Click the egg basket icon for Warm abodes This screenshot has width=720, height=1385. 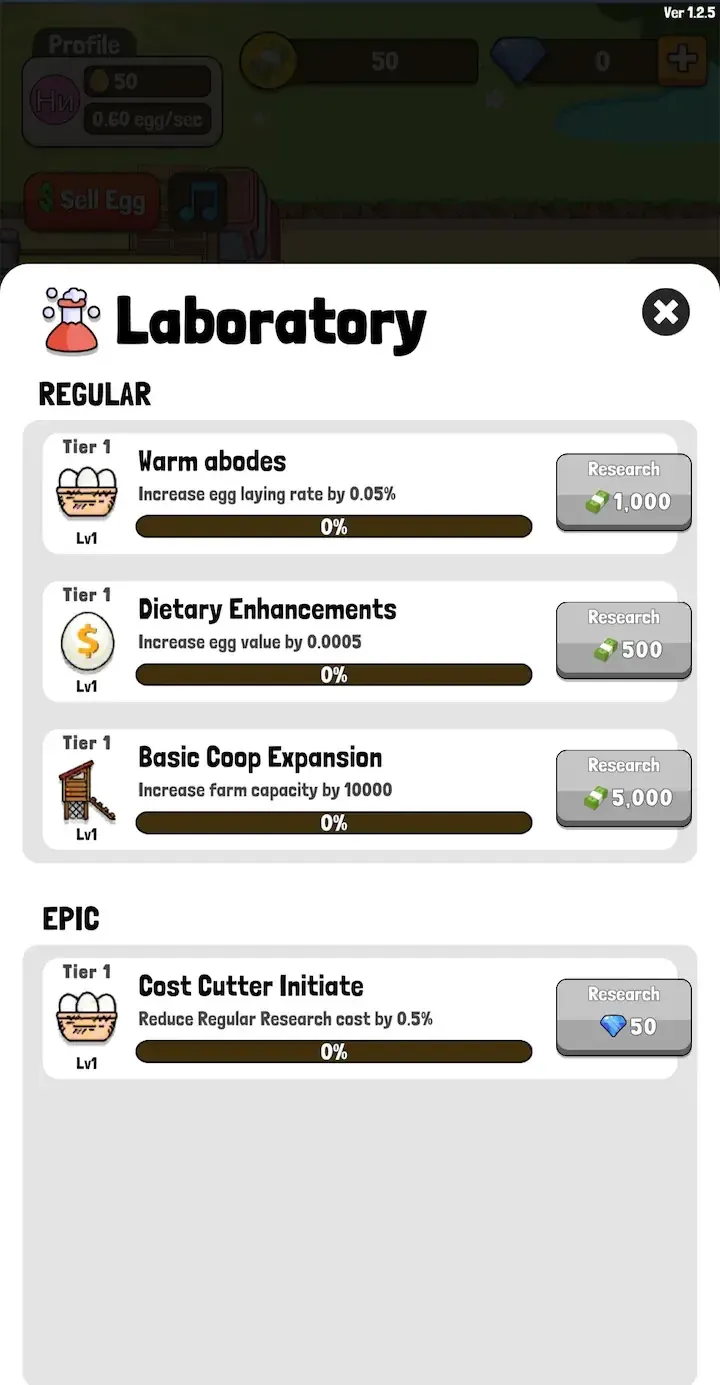(x=86, y=492)
